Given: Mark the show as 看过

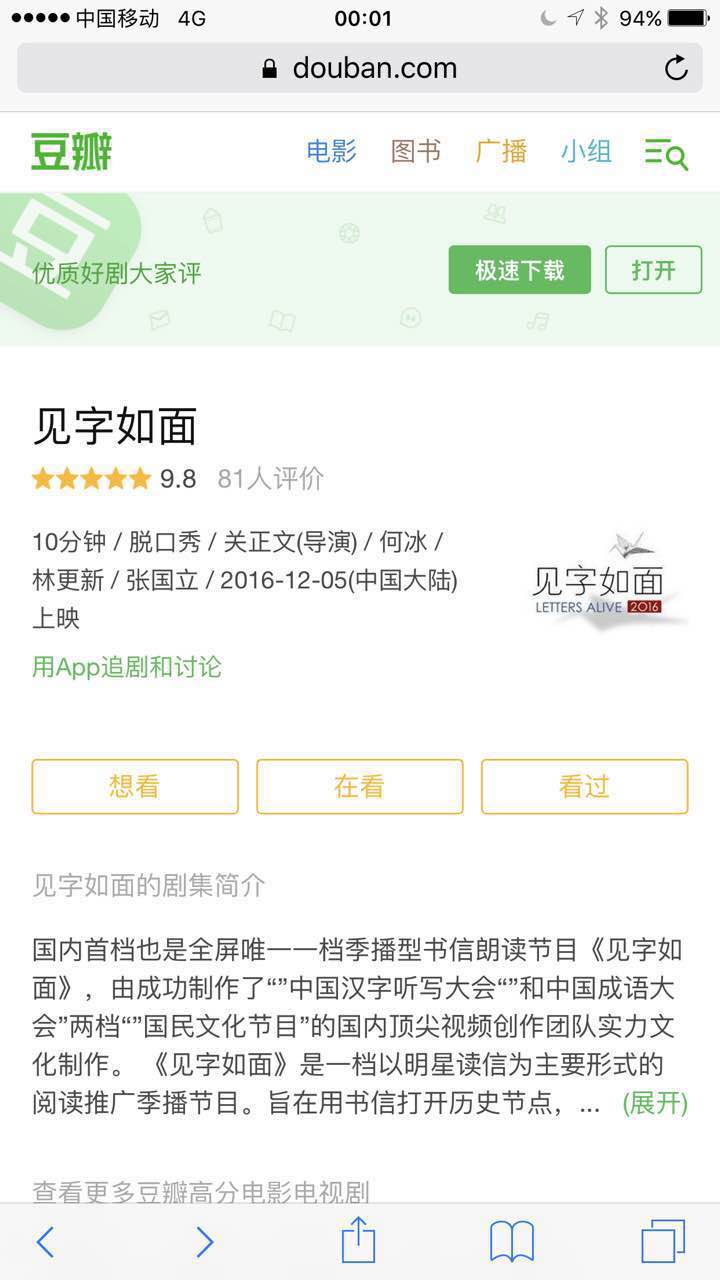Looking at the screenshot, I should pos(584,787).
